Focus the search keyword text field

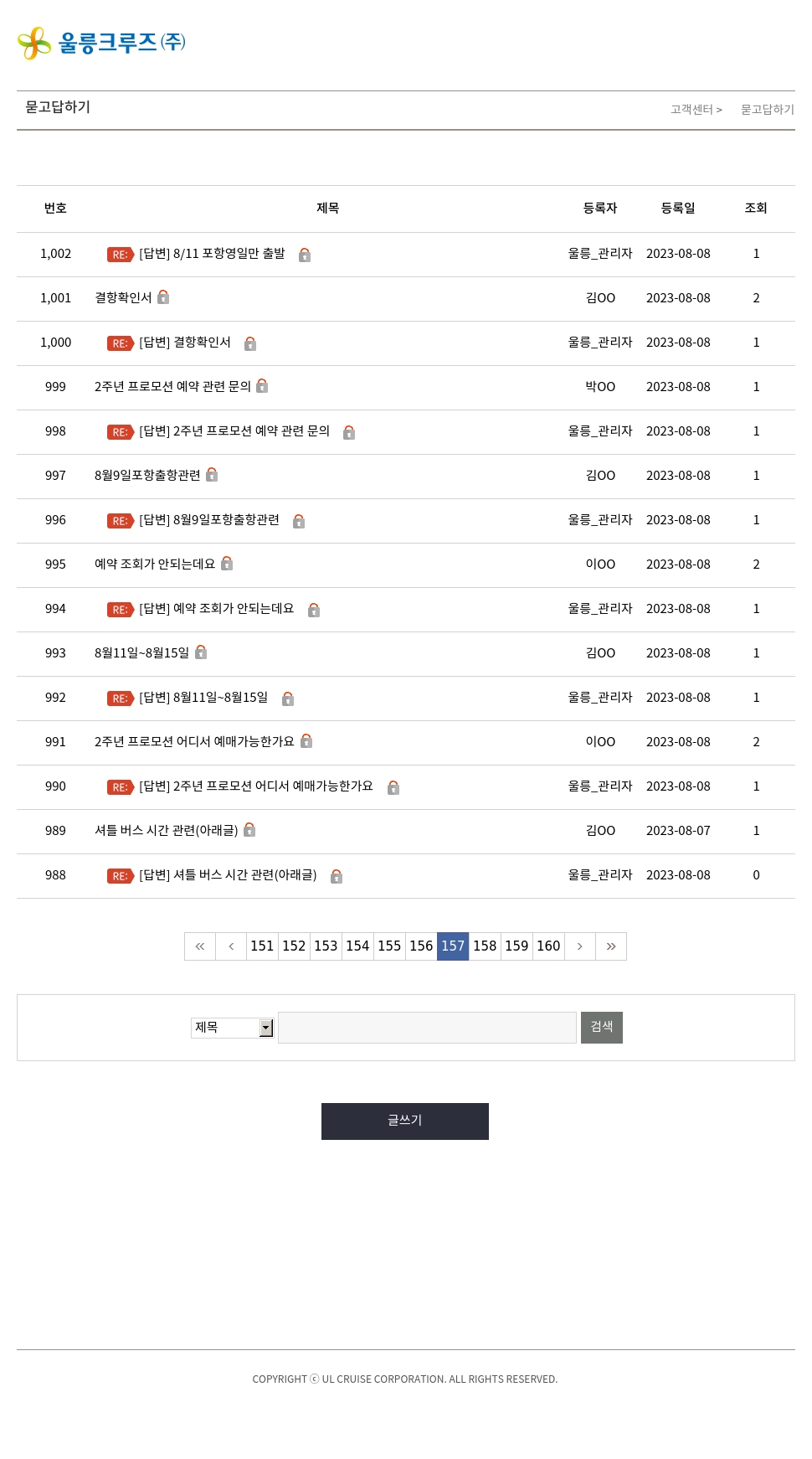point(427,1028)
